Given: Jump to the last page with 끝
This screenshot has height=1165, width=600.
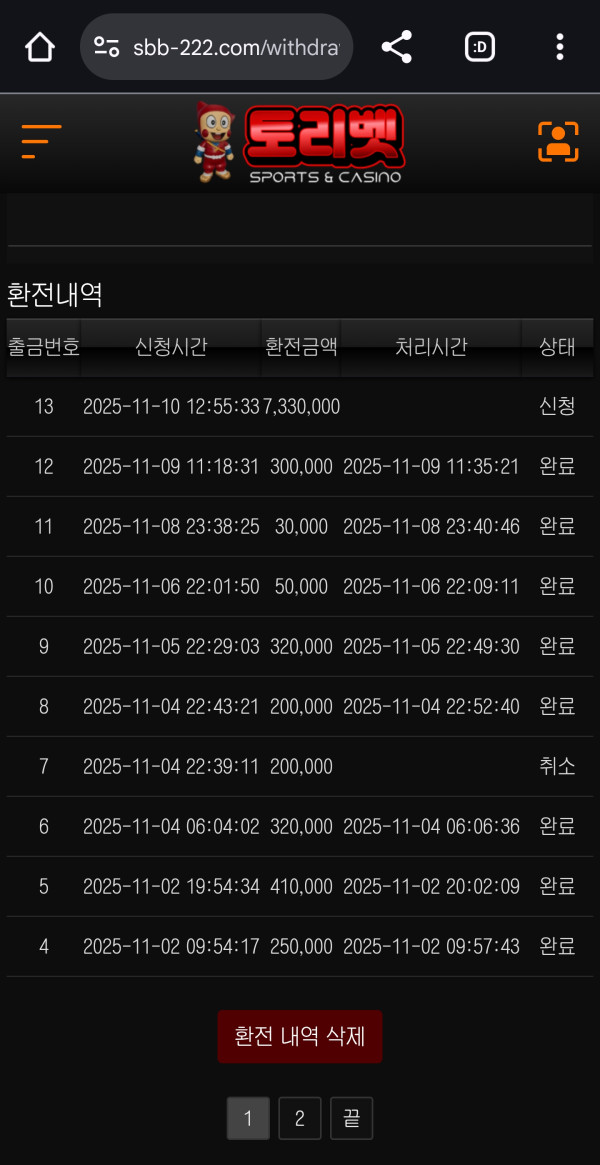Looking at the screenshot, I should (351, 1118).
